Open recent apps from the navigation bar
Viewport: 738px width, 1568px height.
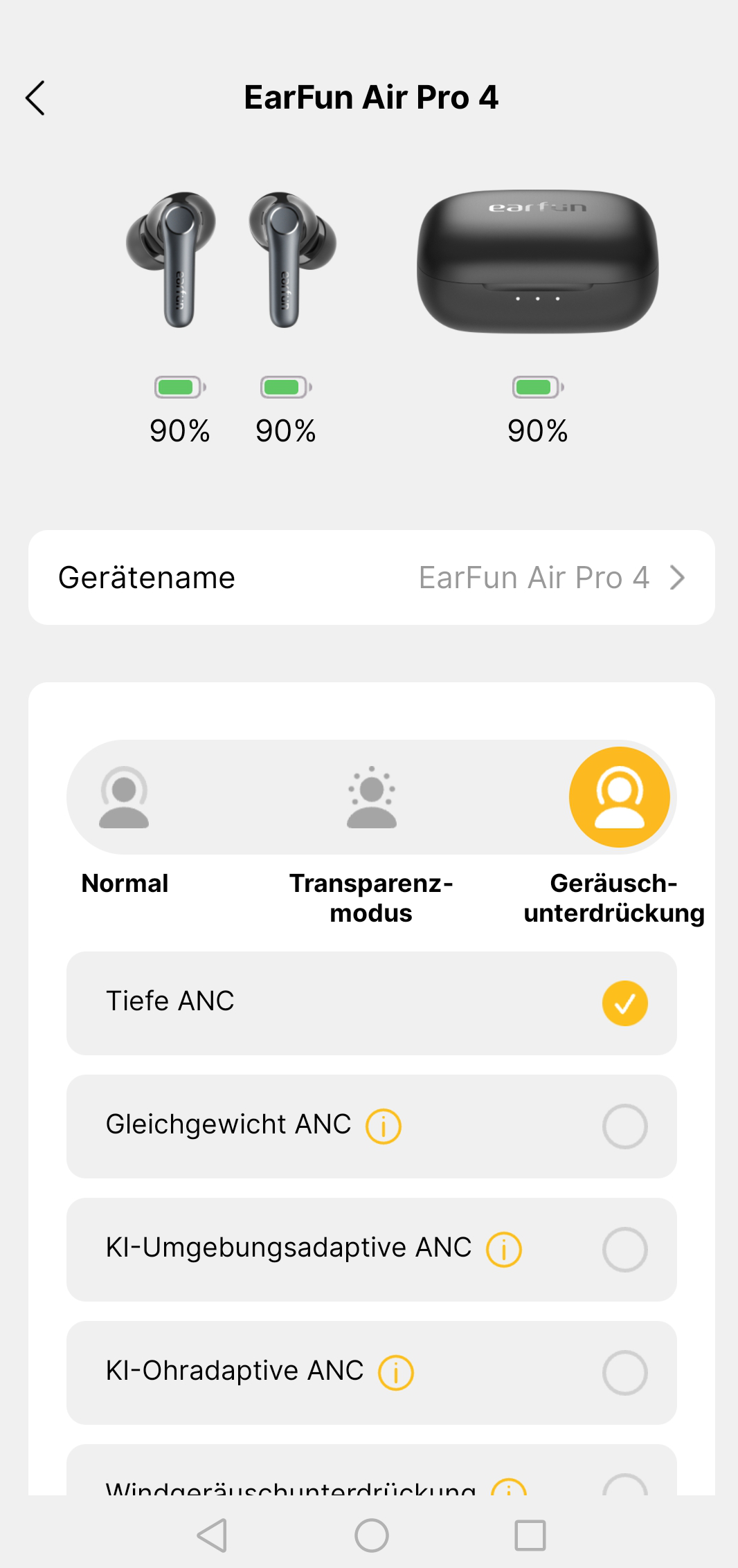tap(530, 1535)
